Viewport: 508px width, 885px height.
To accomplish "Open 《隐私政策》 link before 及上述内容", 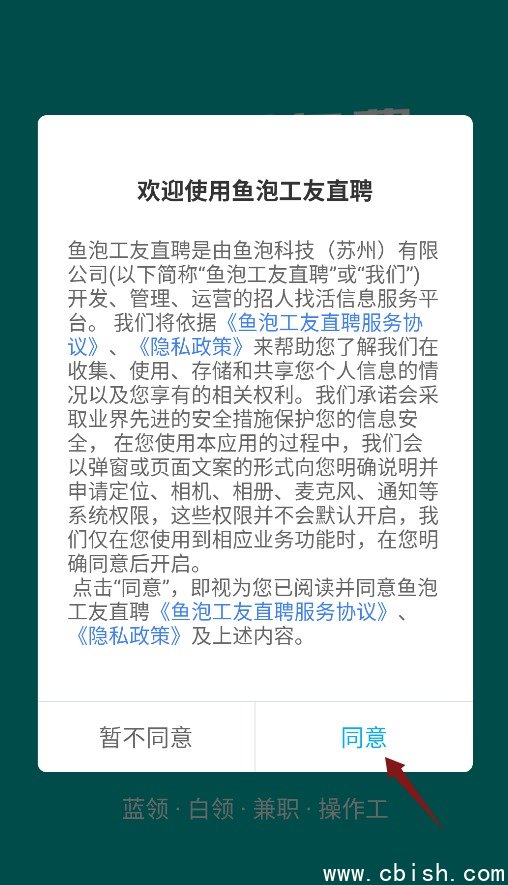I will (129, 636).
